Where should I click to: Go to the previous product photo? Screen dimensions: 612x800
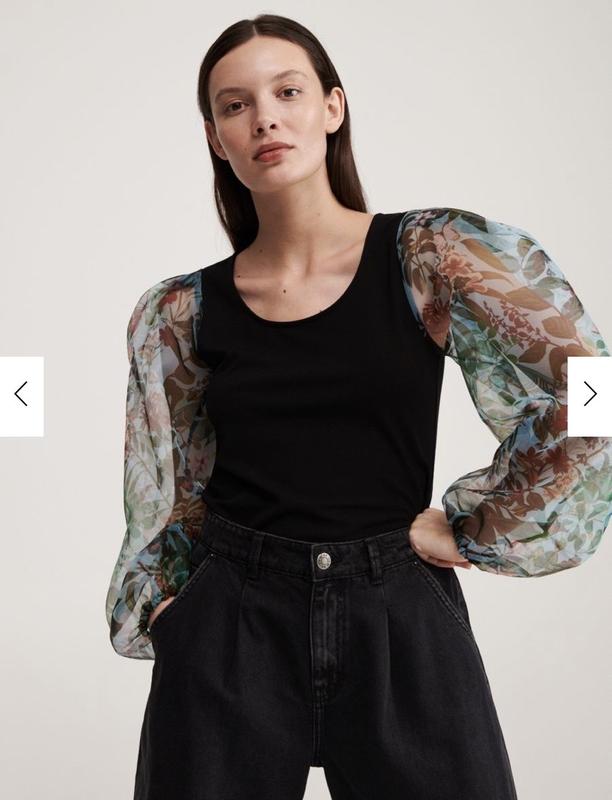[21, 395]
